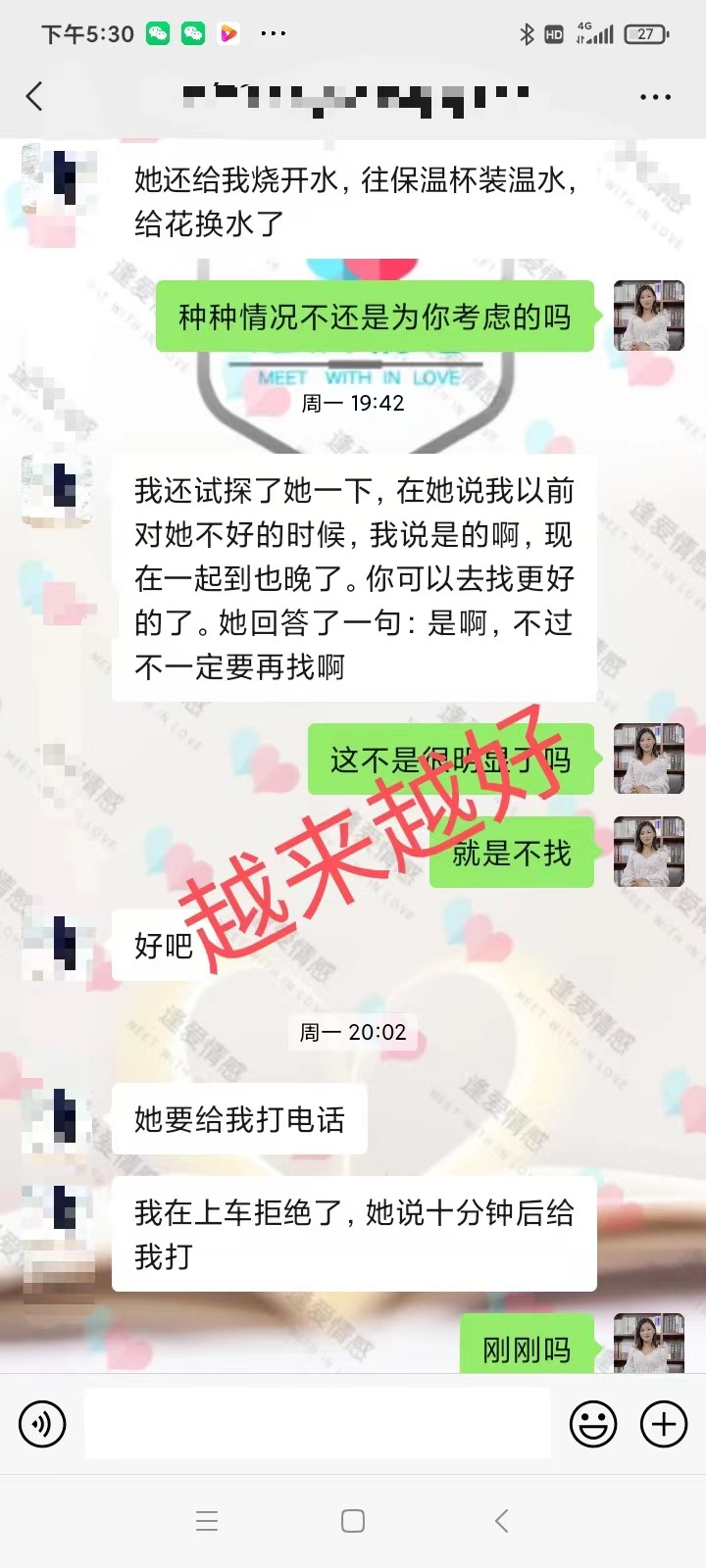Open the plus attachment menu

(664, 1423)
